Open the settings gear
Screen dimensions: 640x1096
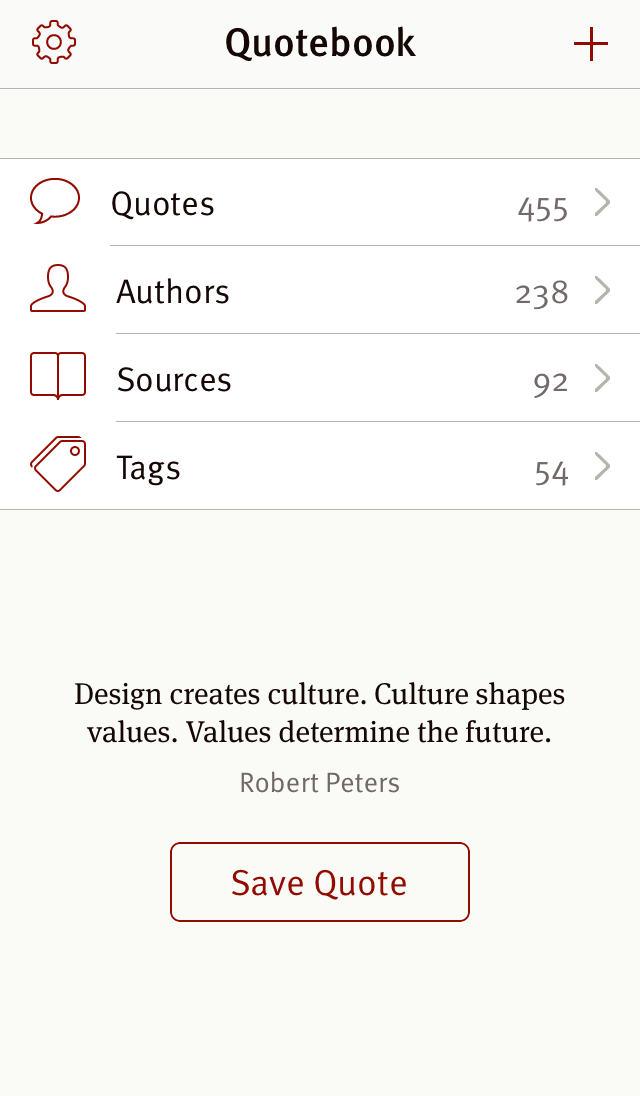(x=54, y=43)
